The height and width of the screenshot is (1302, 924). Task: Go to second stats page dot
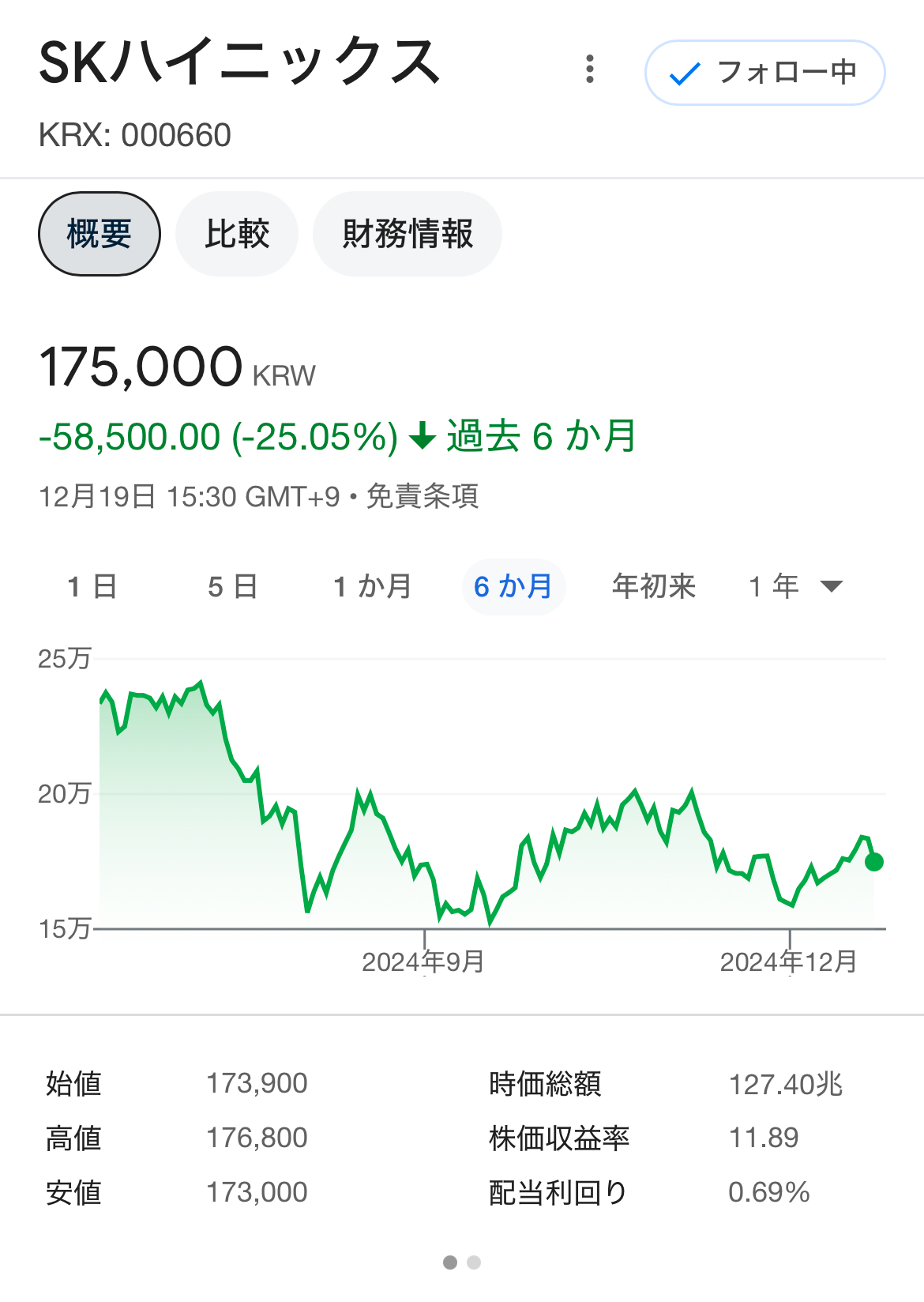[474, 1262]
